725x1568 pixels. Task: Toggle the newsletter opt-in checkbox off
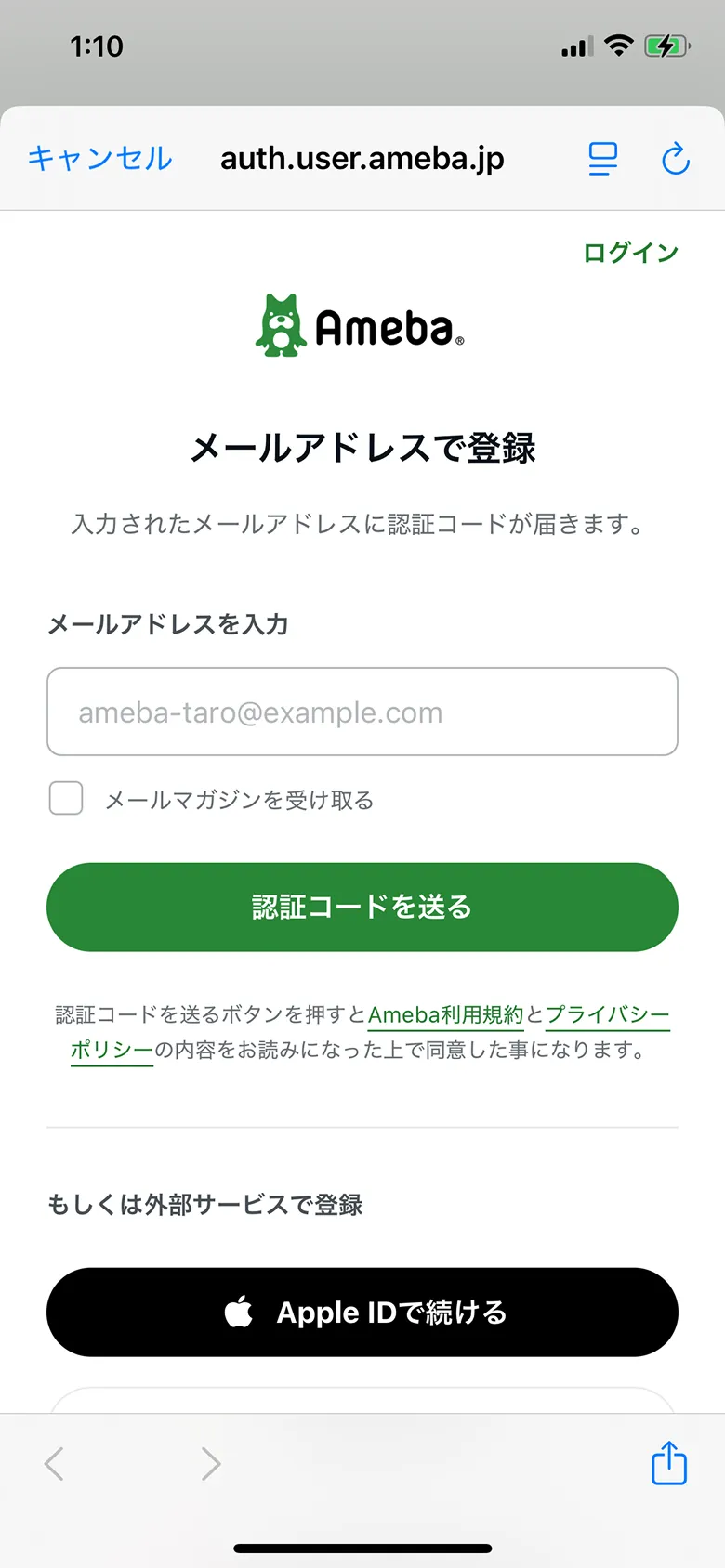(x=65, y=798)
